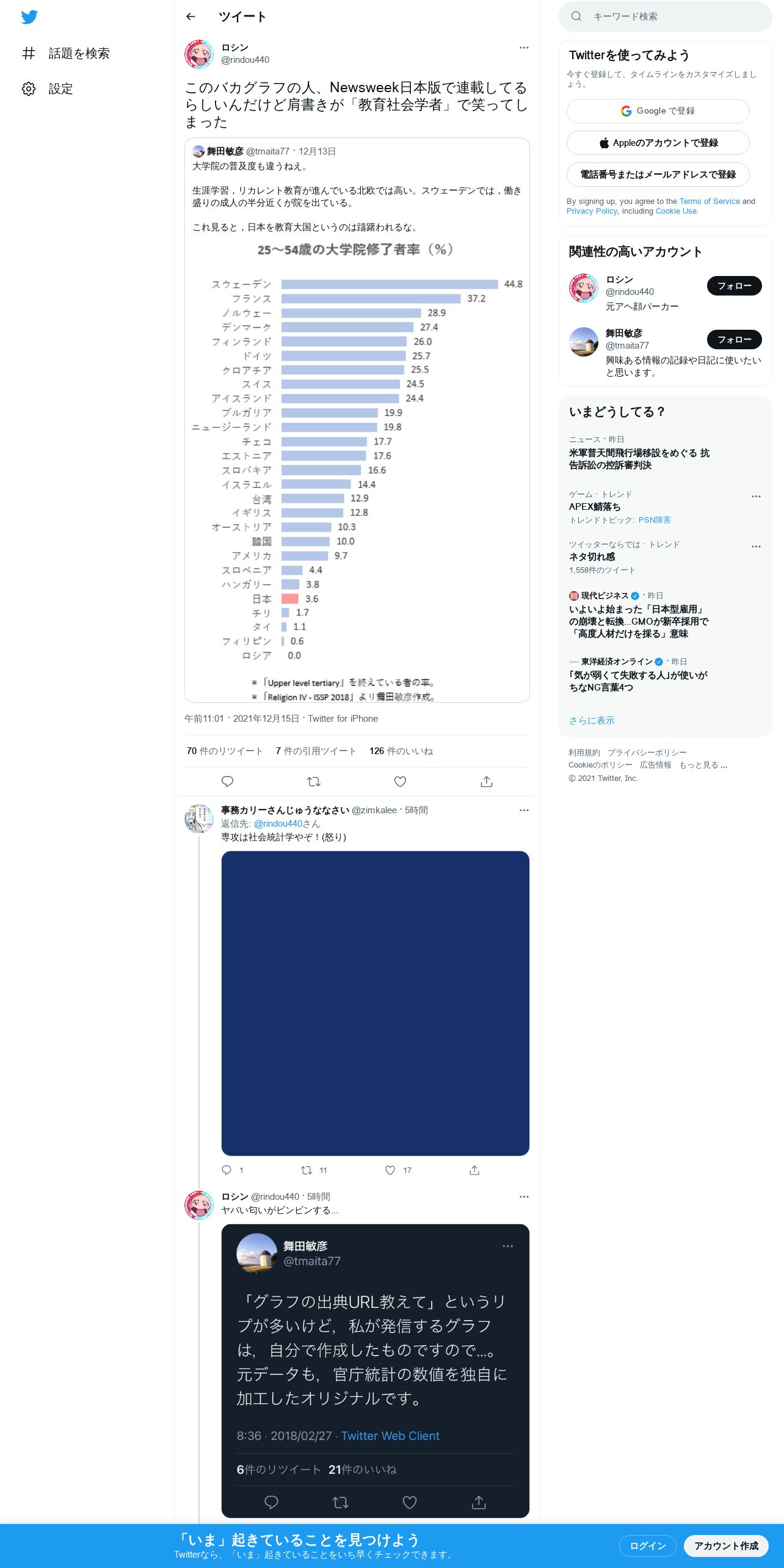Open the Terms of Service link
This screenshot has height=1568, width=784.
[710, 201]
